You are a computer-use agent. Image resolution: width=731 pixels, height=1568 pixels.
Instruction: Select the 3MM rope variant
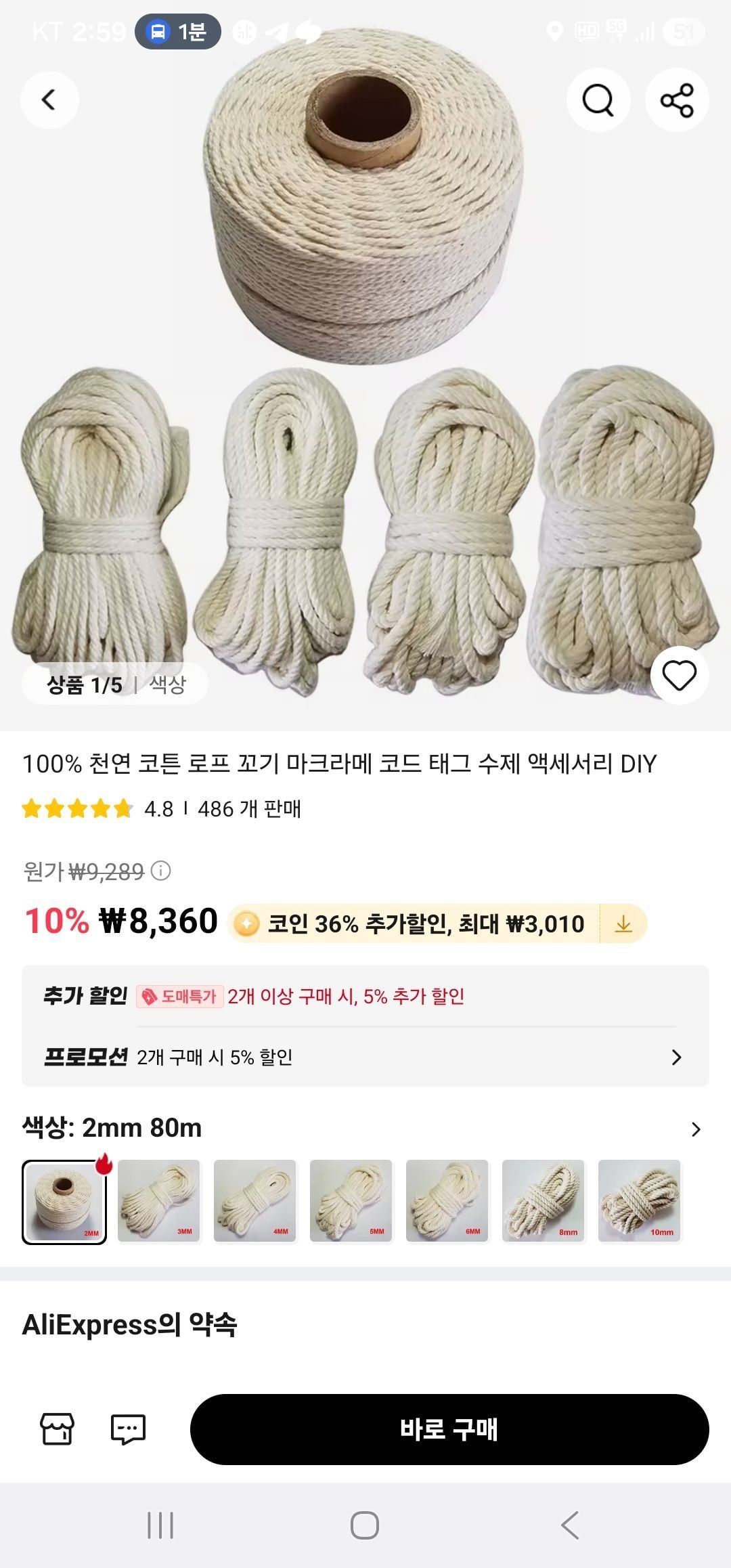pyautogui.click(x=159, y=1202)
